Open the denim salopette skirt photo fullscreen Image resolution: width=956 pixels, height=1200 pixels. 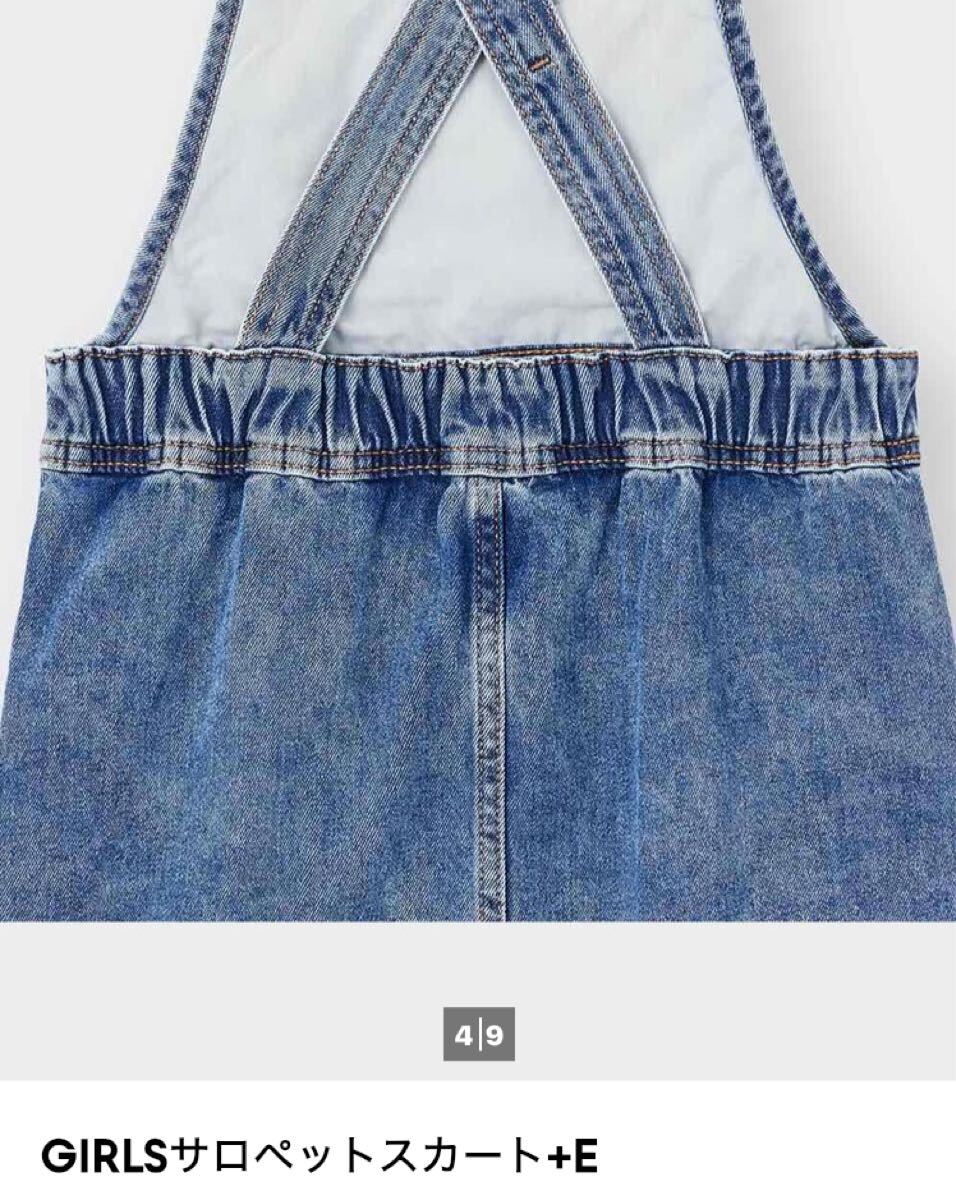click(x=478, y=460)
